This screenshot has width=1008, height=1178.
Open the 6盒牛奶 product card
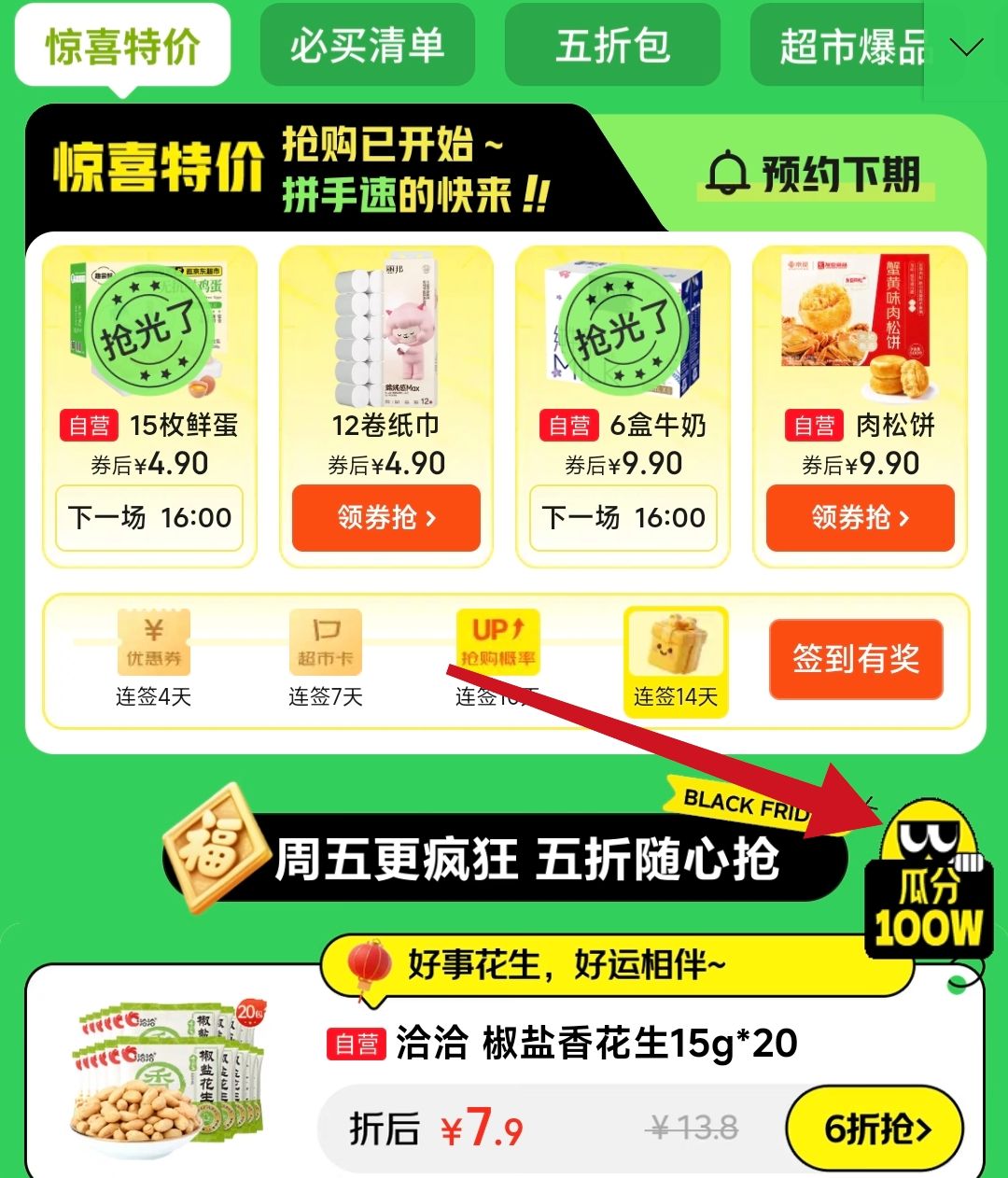pos(623,406)
